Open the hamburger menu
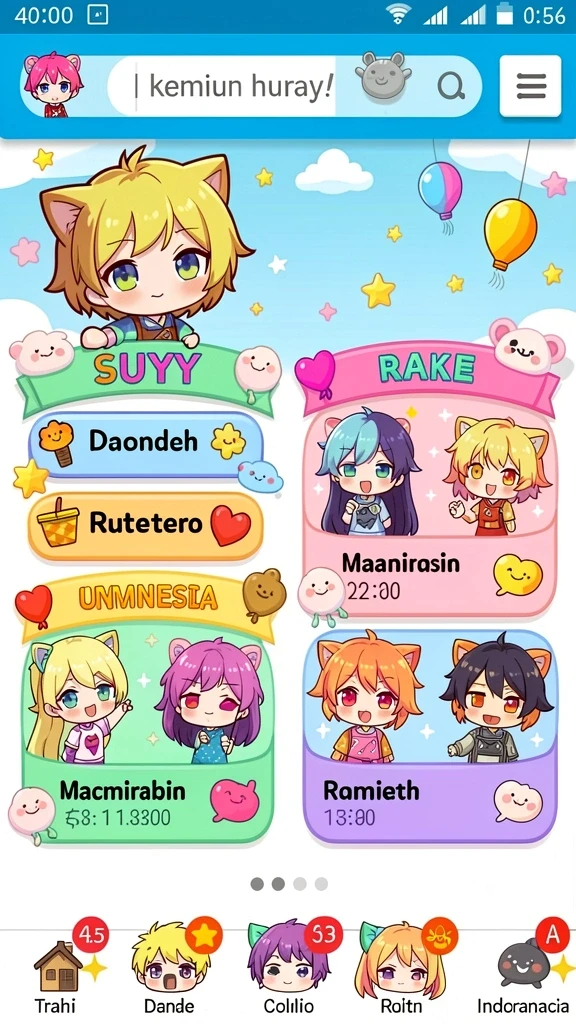The image size is (576, 1024). (530, 86)
